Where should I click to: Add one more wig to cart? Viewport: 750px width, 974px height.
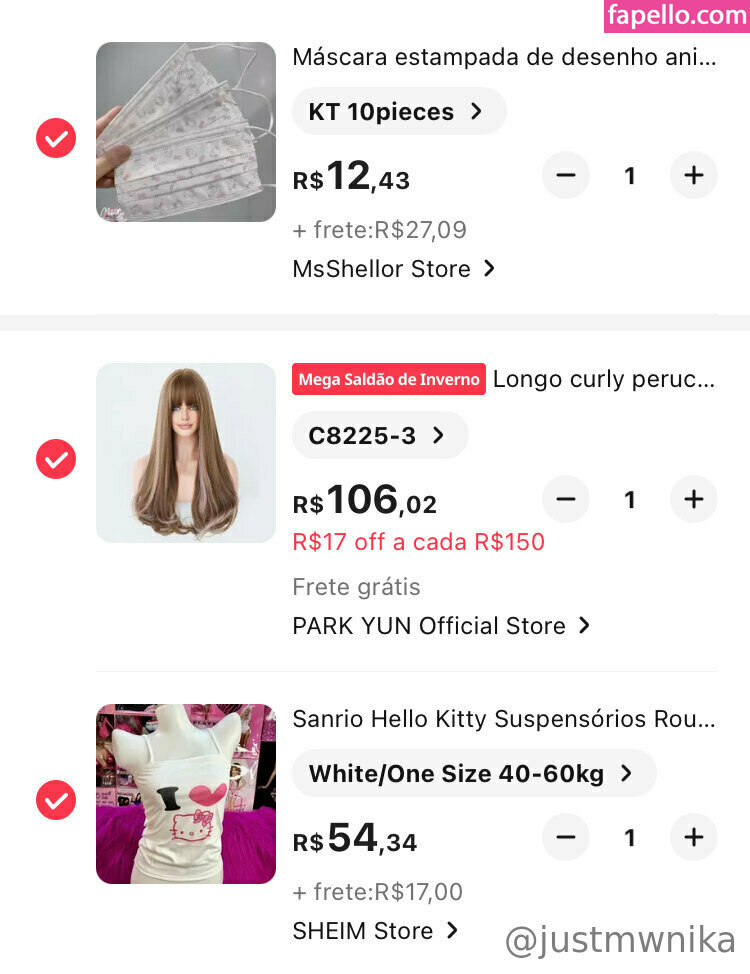tap(694, 499)
